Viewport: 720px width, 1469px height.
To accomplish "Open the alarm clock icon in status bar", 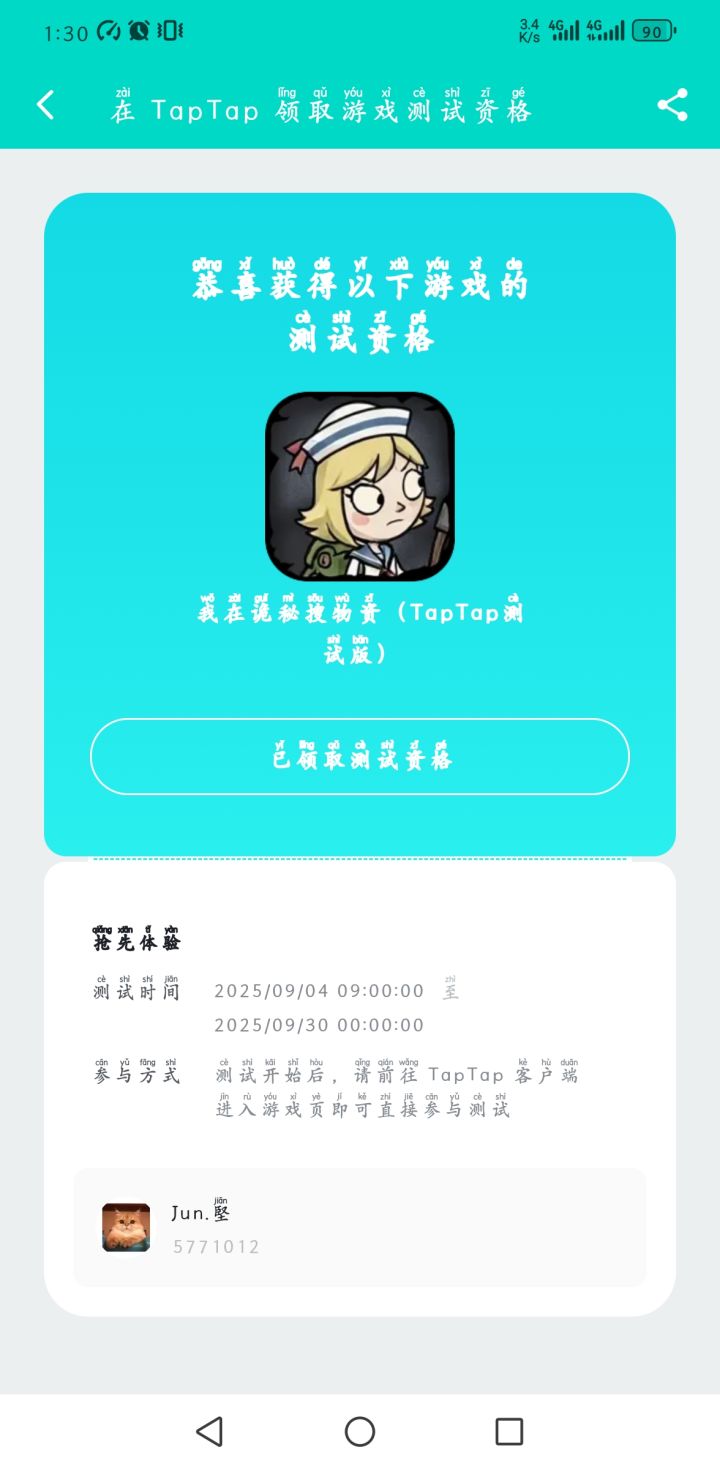I will (x=138, y=31).
